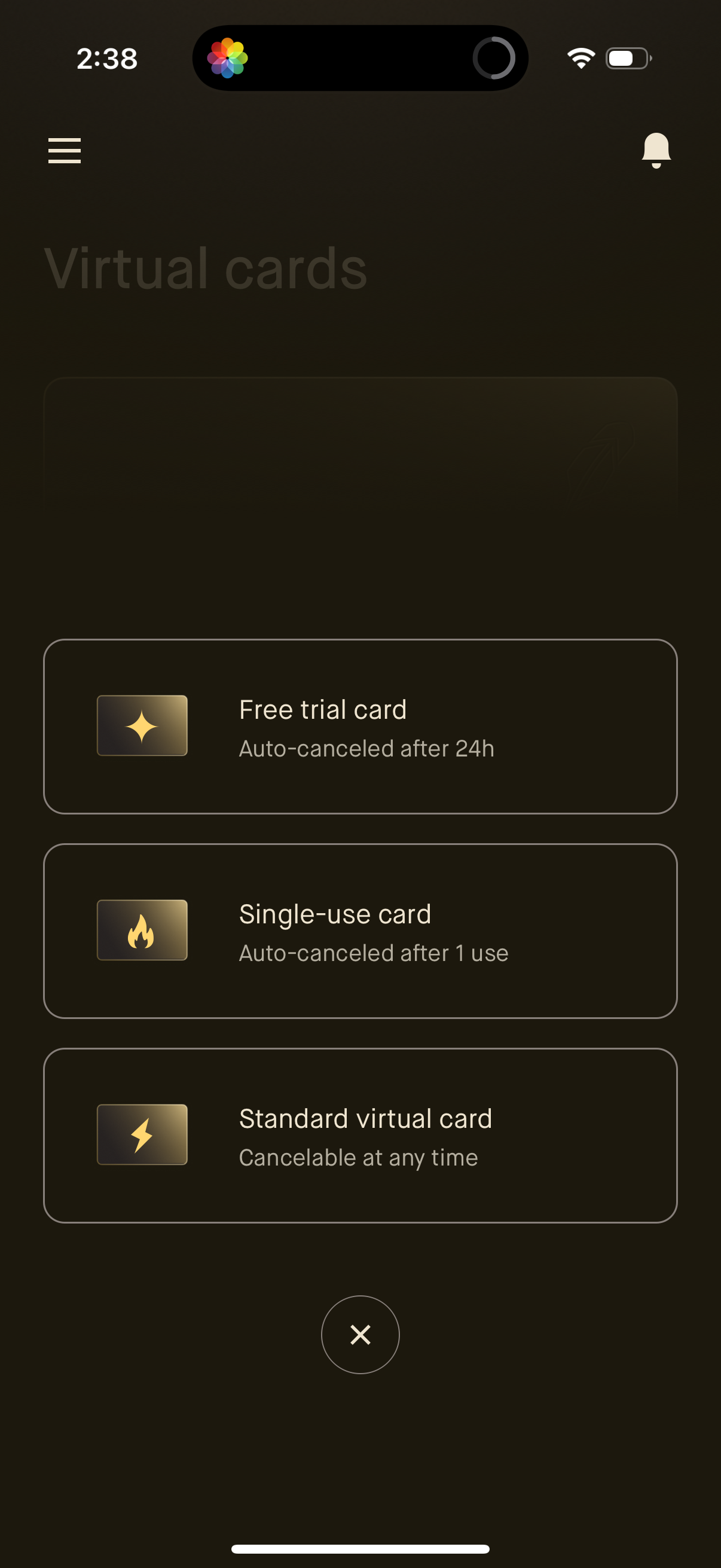
Task: Open the notifications bell
Action: (656, 150)
